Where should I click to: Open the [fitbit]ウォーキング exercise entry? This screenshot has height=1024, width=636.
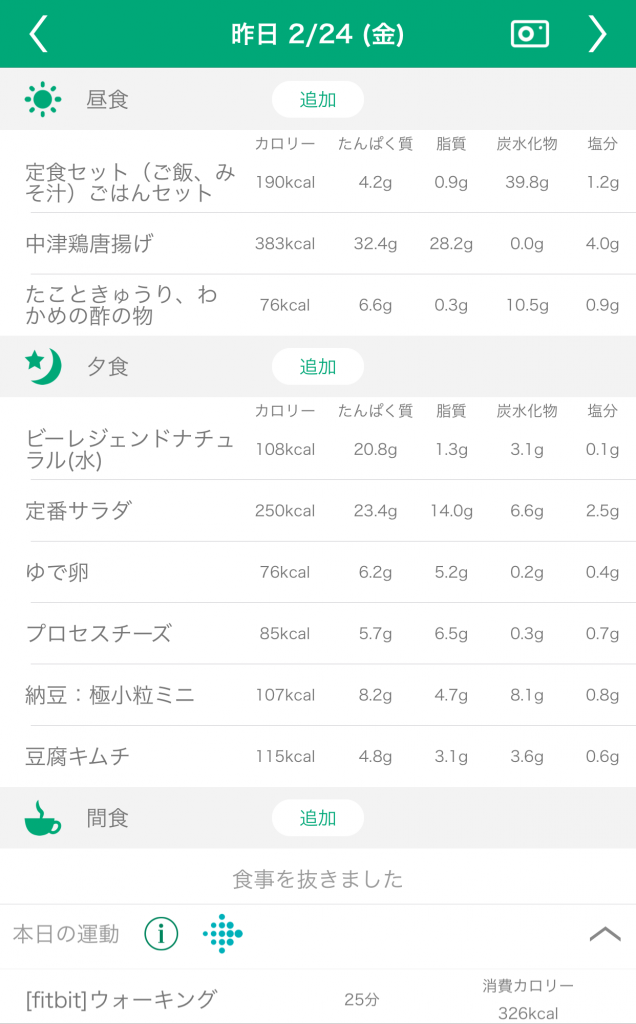pyautogui.click(x=318, y=997)
